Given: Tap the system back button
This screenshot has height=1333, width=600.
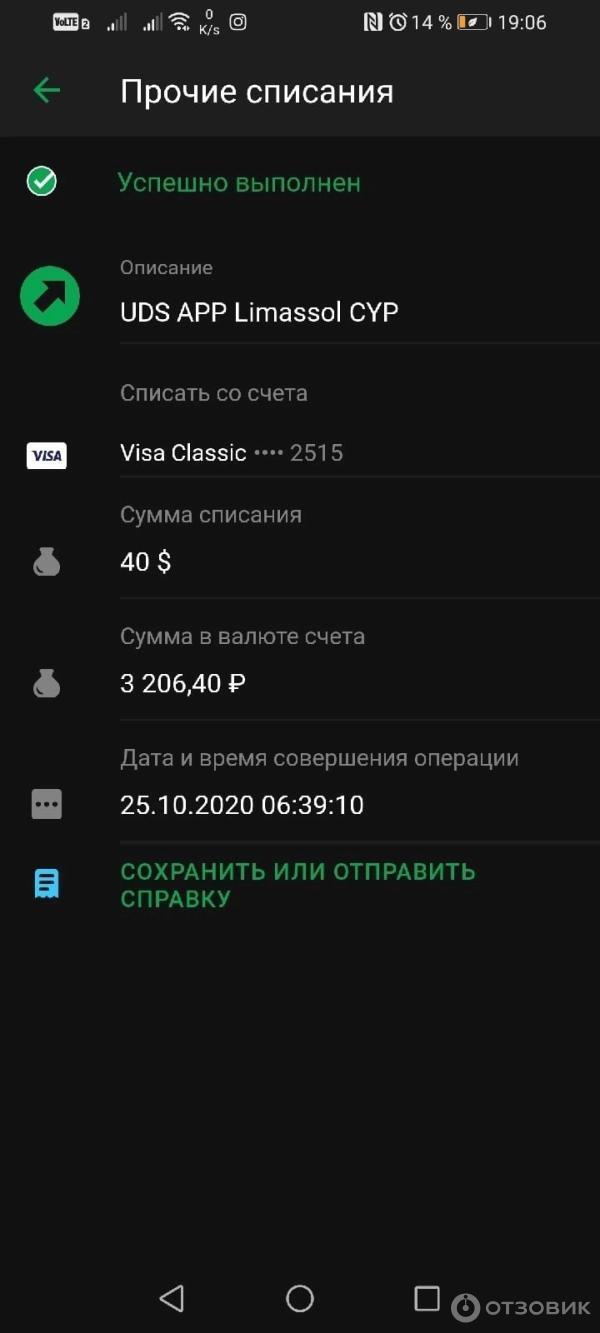Looking at the screenshot, I should (172, 1298).
